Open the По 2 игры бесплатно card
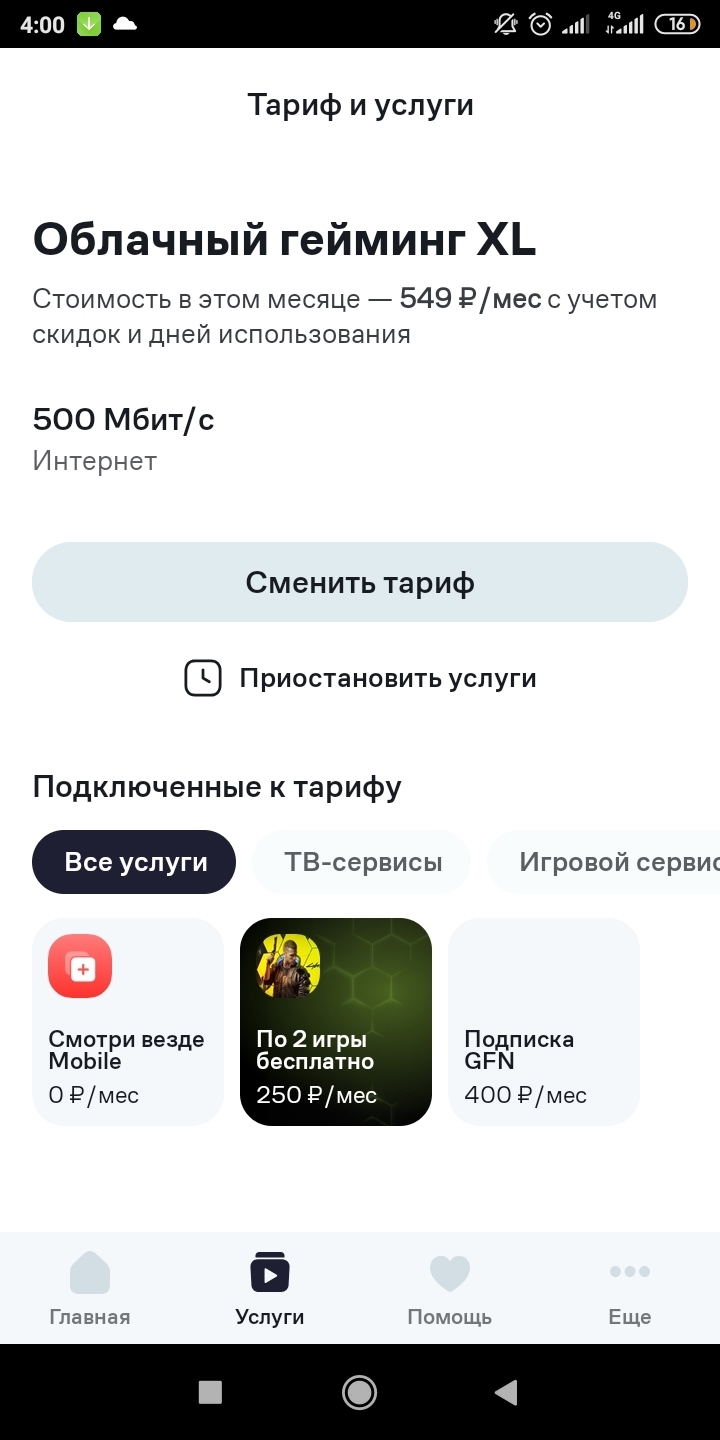Image resolution: width=720 pixels, height=1440 pixels. coord(336,1022)
